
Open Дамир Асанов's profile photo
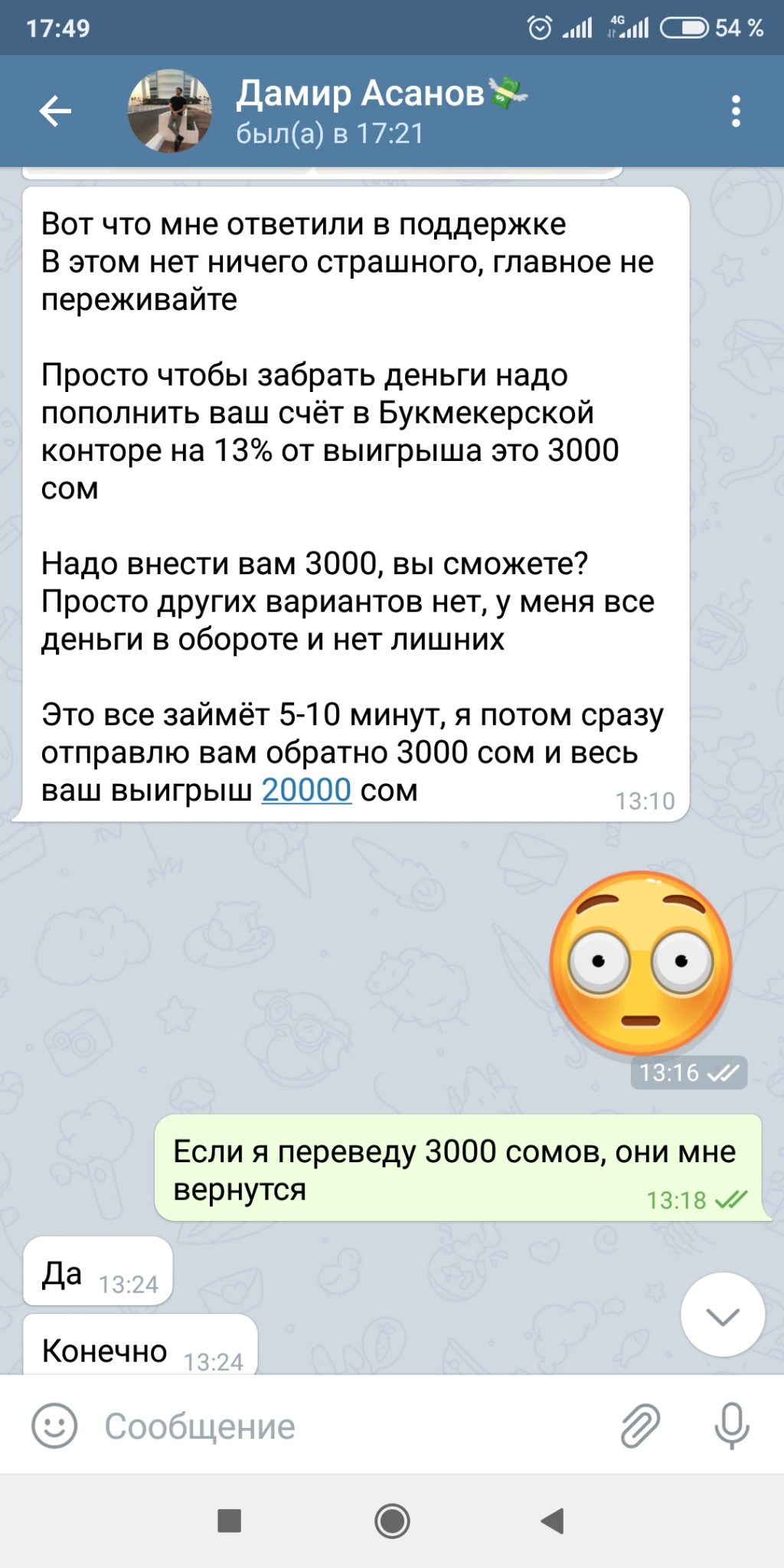tap(169, 111)
